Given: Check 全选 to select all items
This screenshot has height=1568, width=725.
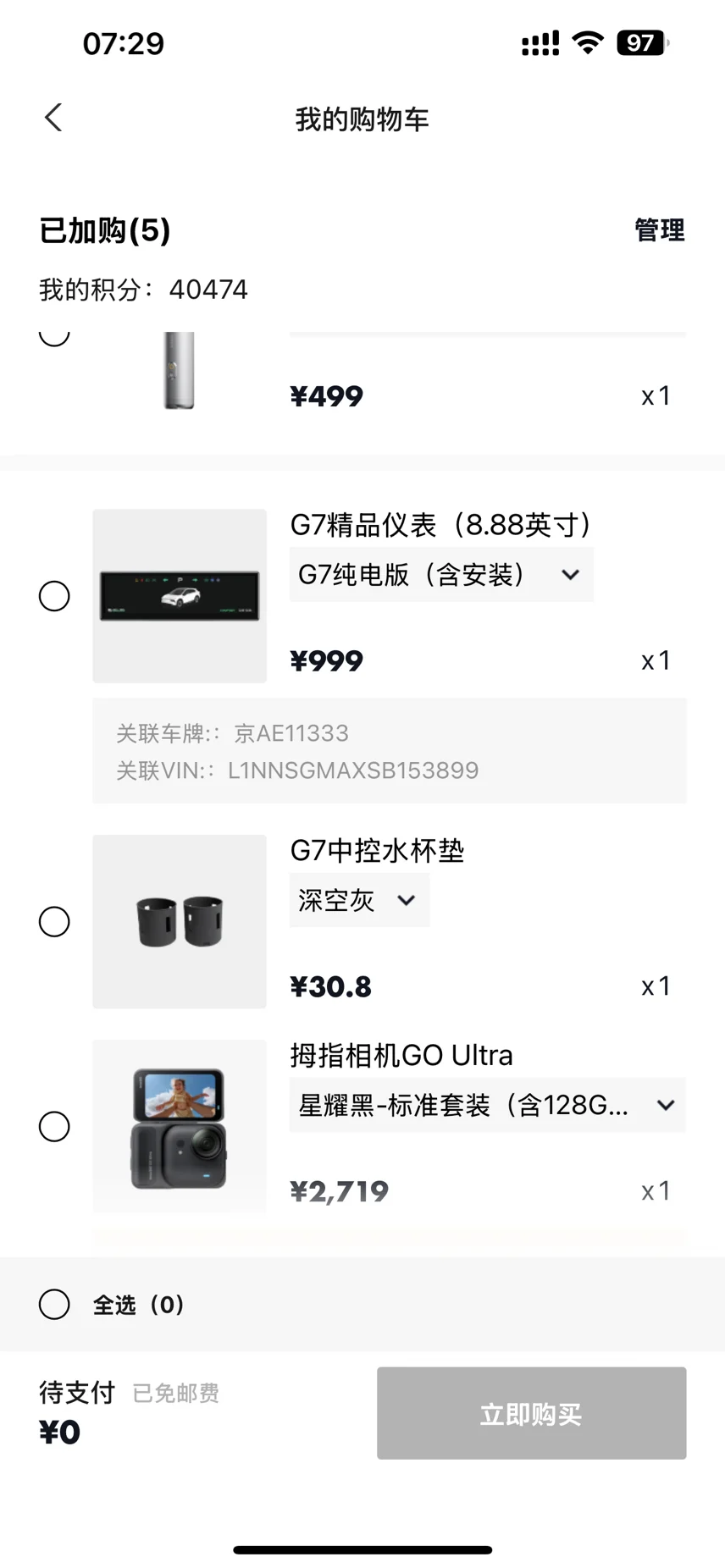Looking at the screenshot, I should (54, 1305).
